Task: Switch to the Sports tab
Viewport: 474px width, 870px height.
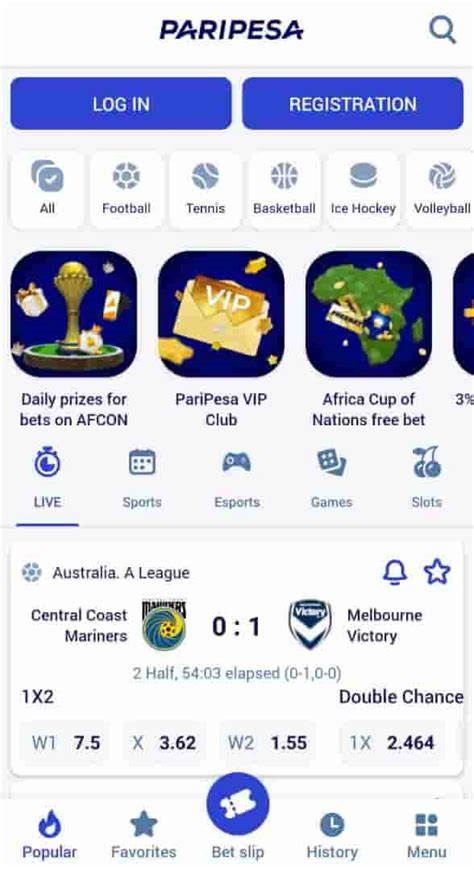Action: 142,478
